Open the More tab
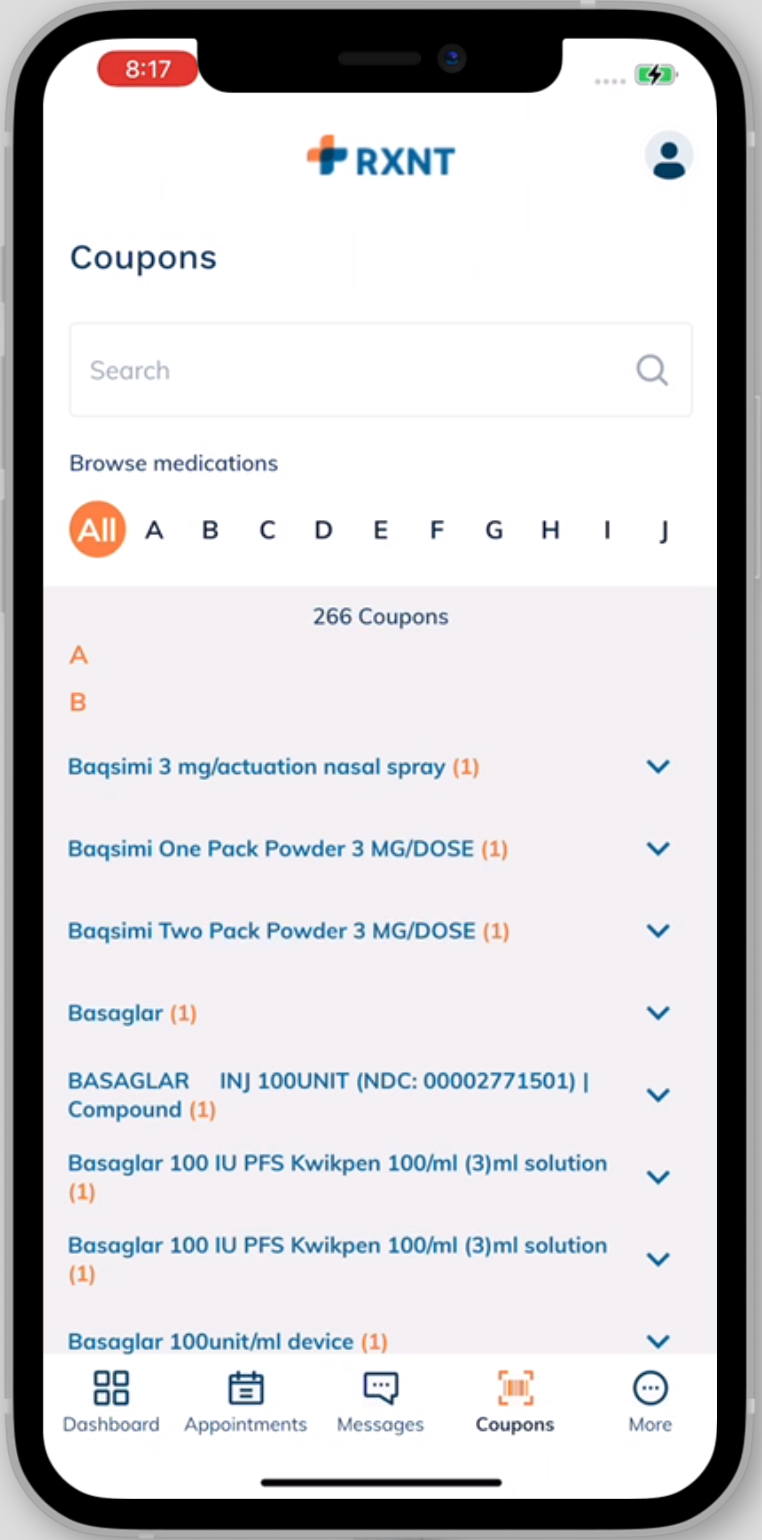 [650, 1402]
